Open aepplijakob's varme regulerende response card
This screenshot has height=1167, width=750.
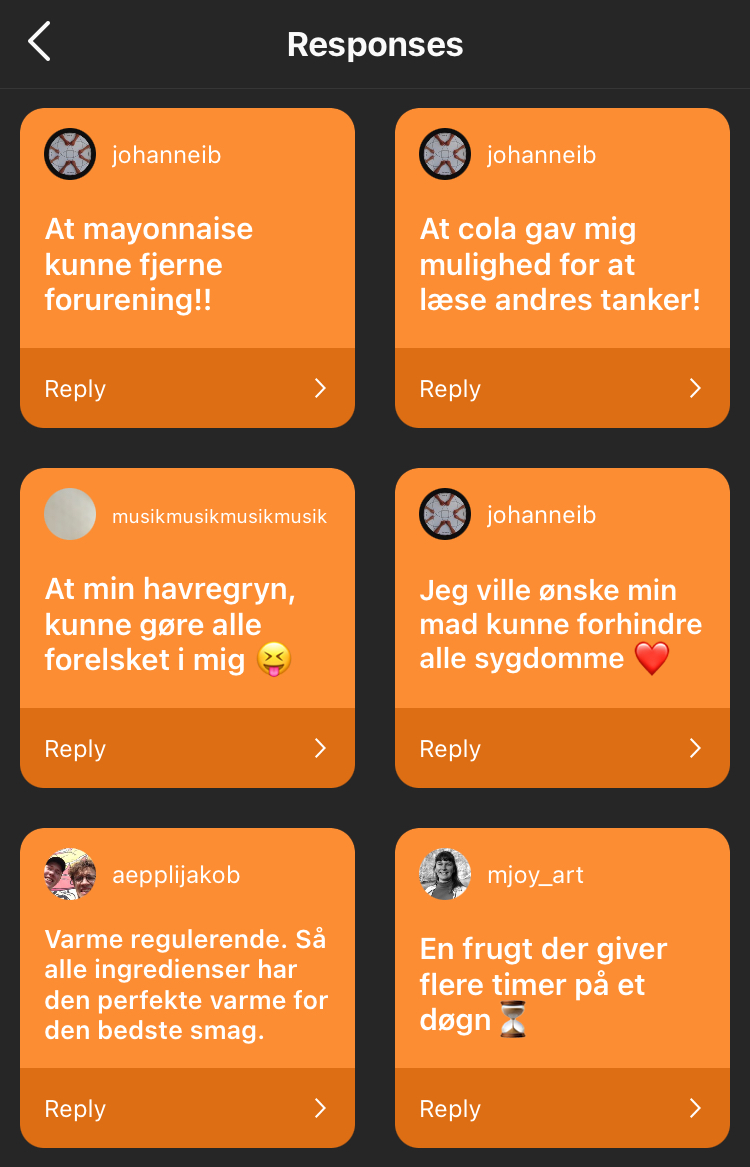point(187,984)
